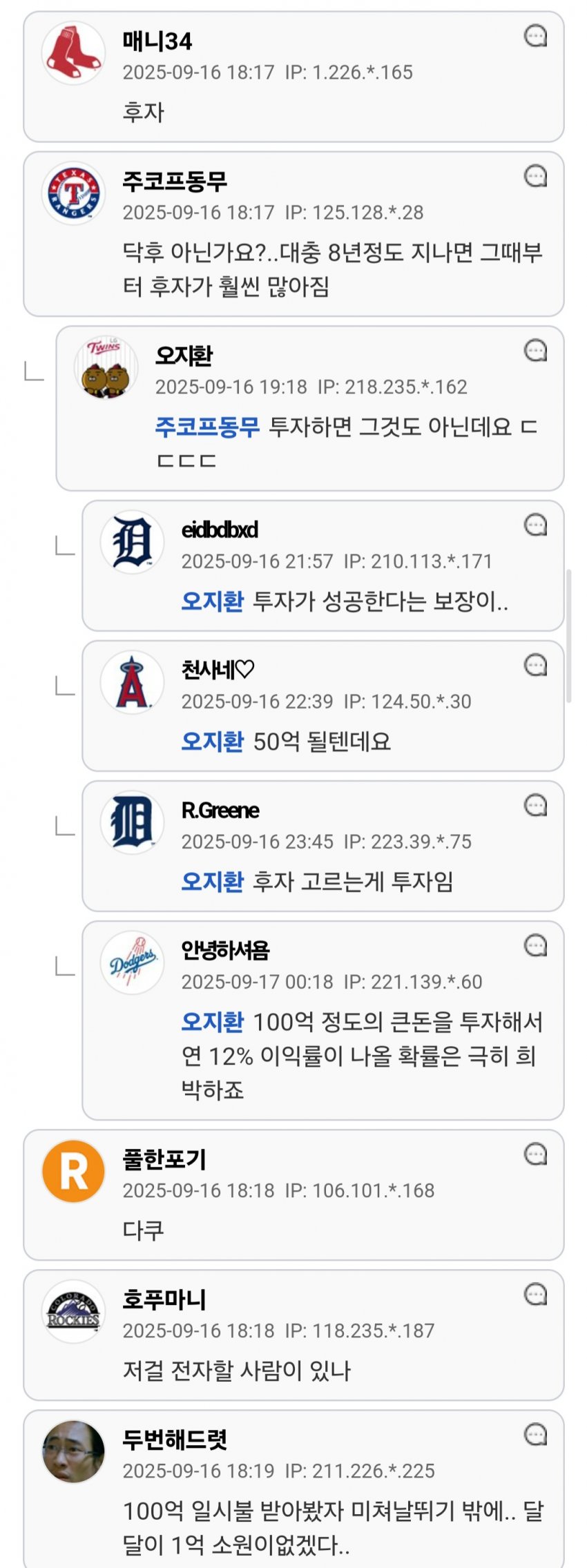
Task: Tap the reply bubble on 주코프동무's comment
Action: [x=535, y=176]
